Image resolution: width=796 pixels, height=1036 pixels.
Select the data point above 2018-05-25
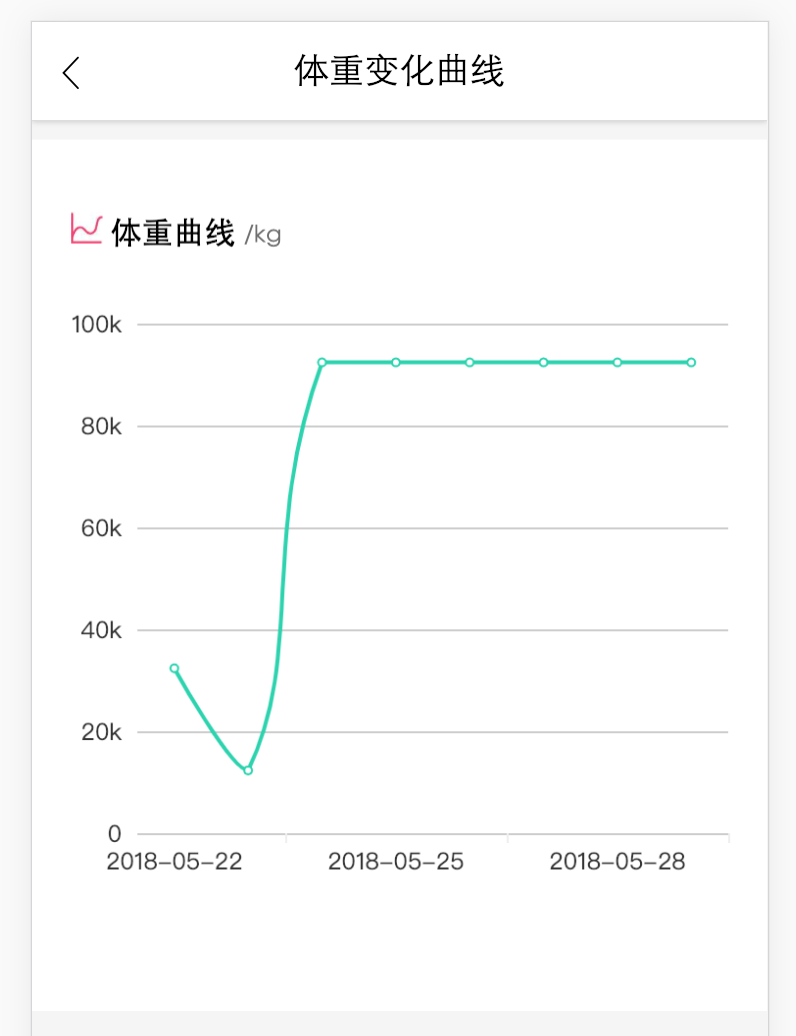point(395,362)
